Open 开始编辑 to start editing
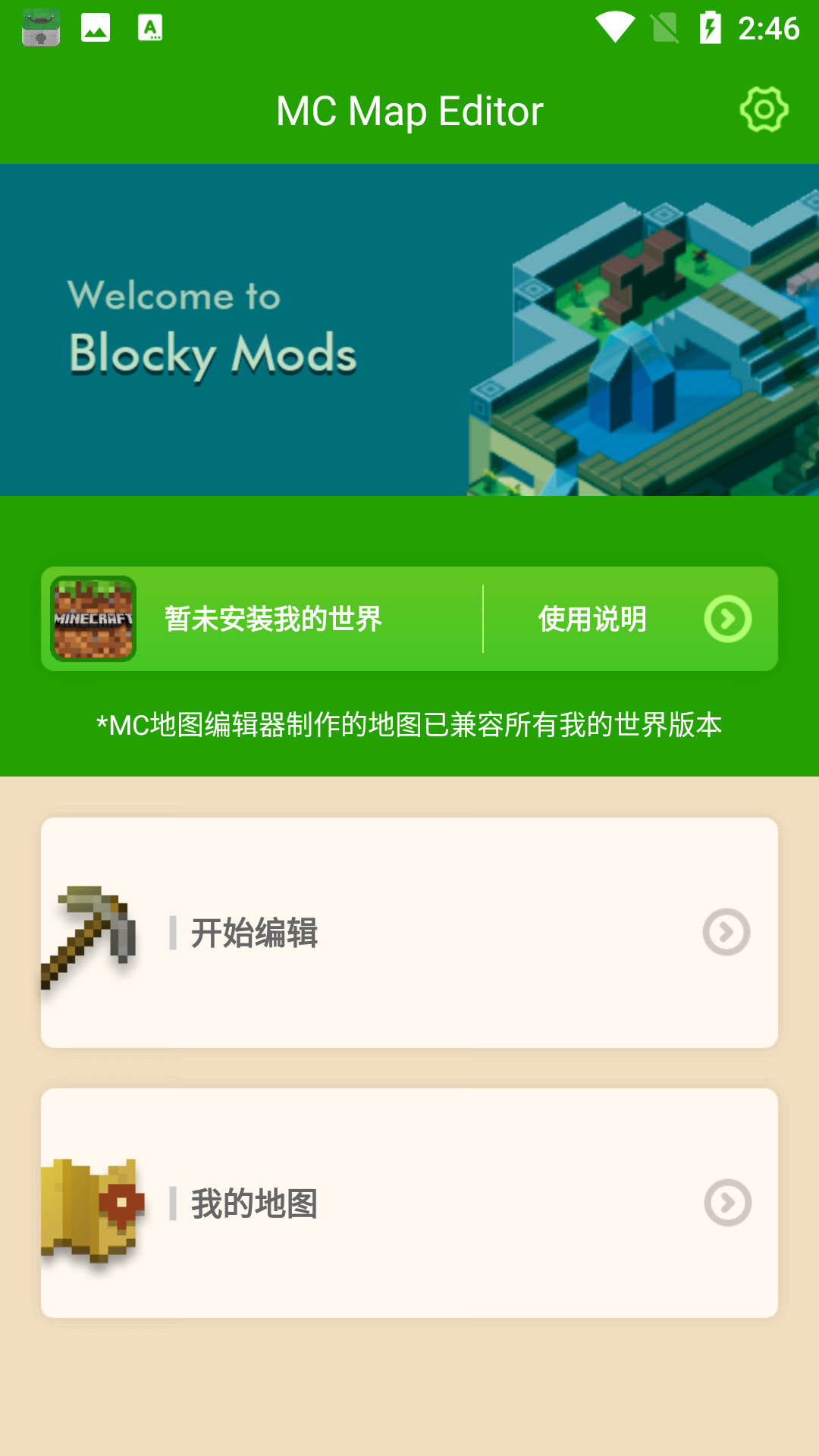 pyautogui.click(x=255, y=931)
